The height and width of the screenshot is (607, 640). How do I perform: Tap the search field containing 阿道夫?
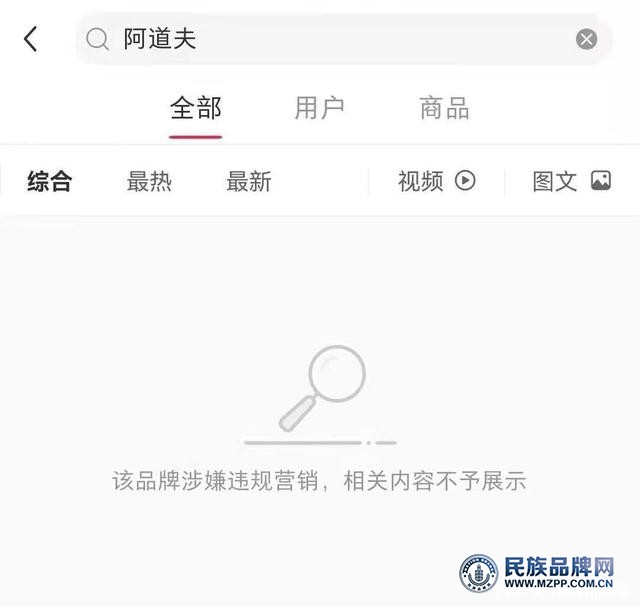(330, 39)
